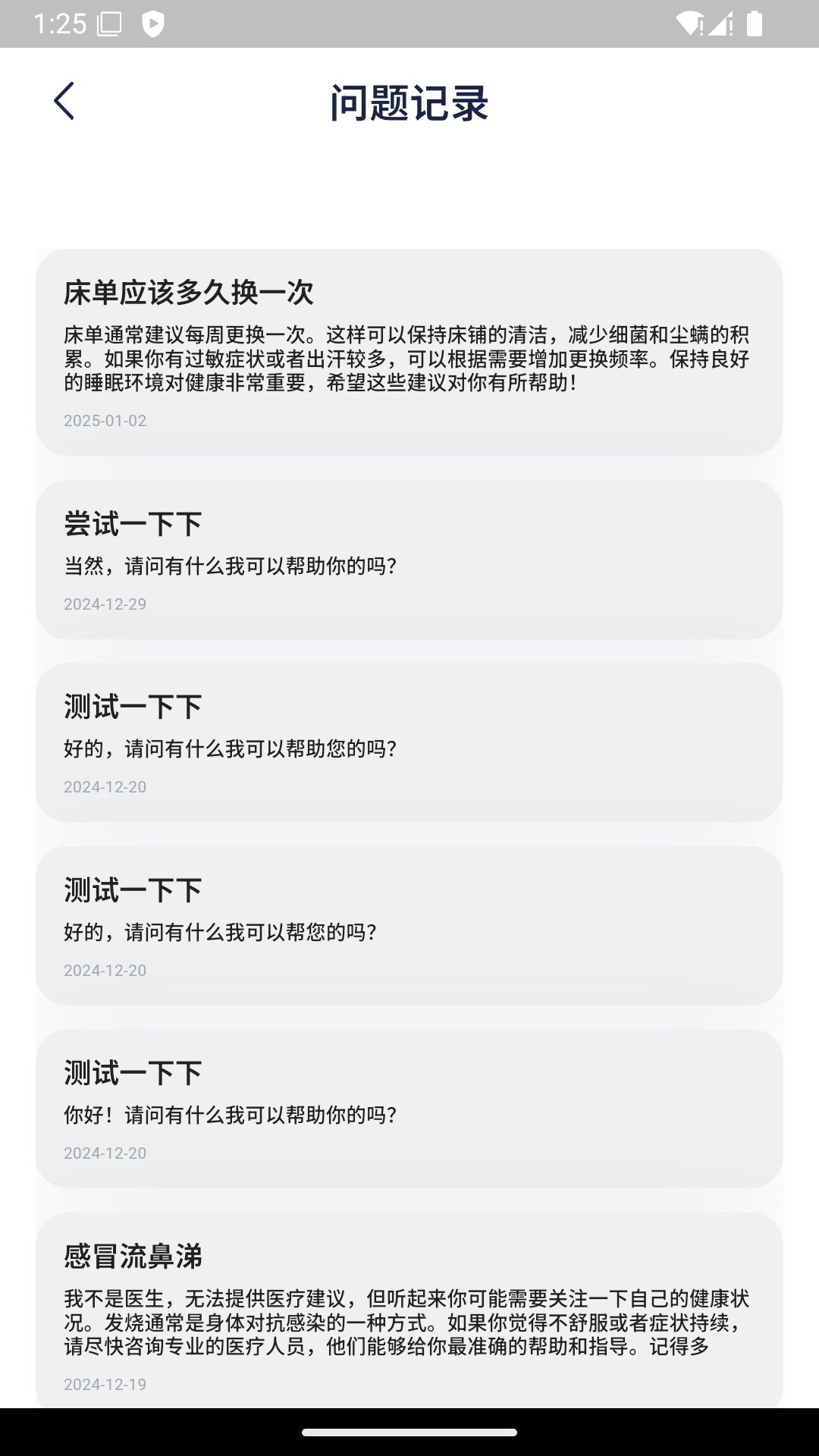Open the 尝试一下下 record dated 2024-12-29
Screen dimensions: 819x1456
click(x=409, y=560)
